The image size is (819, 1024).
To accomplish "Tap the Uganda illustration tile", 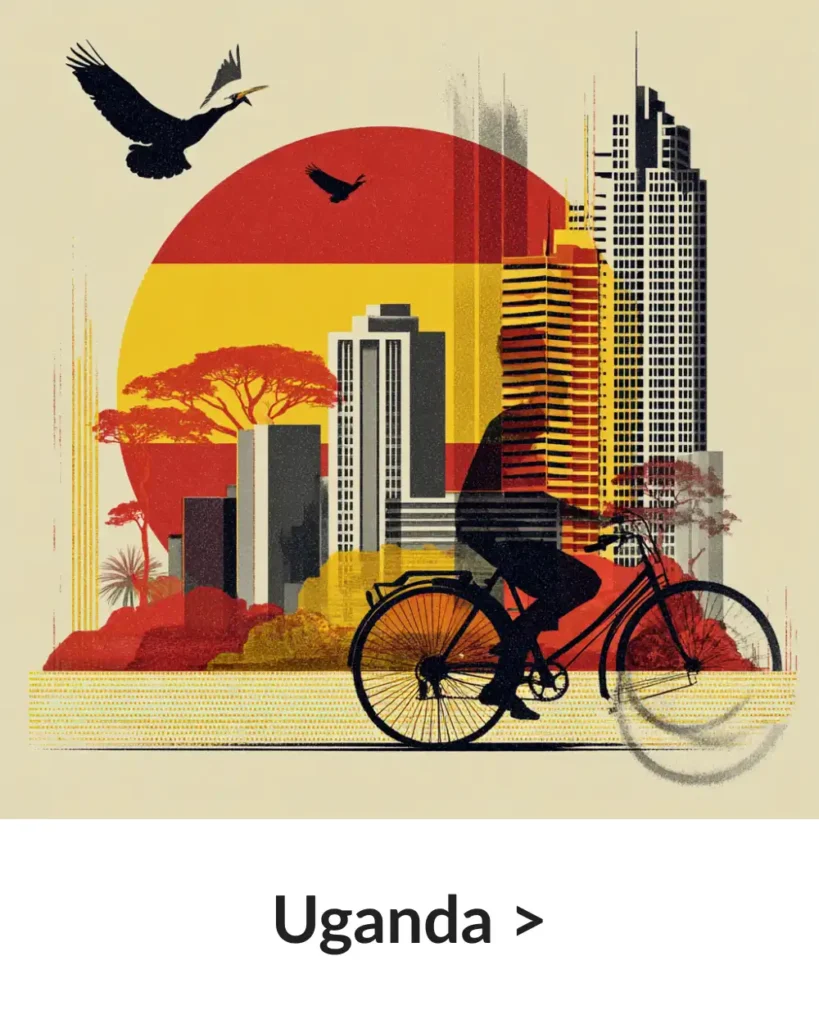I will coord(409,409).
